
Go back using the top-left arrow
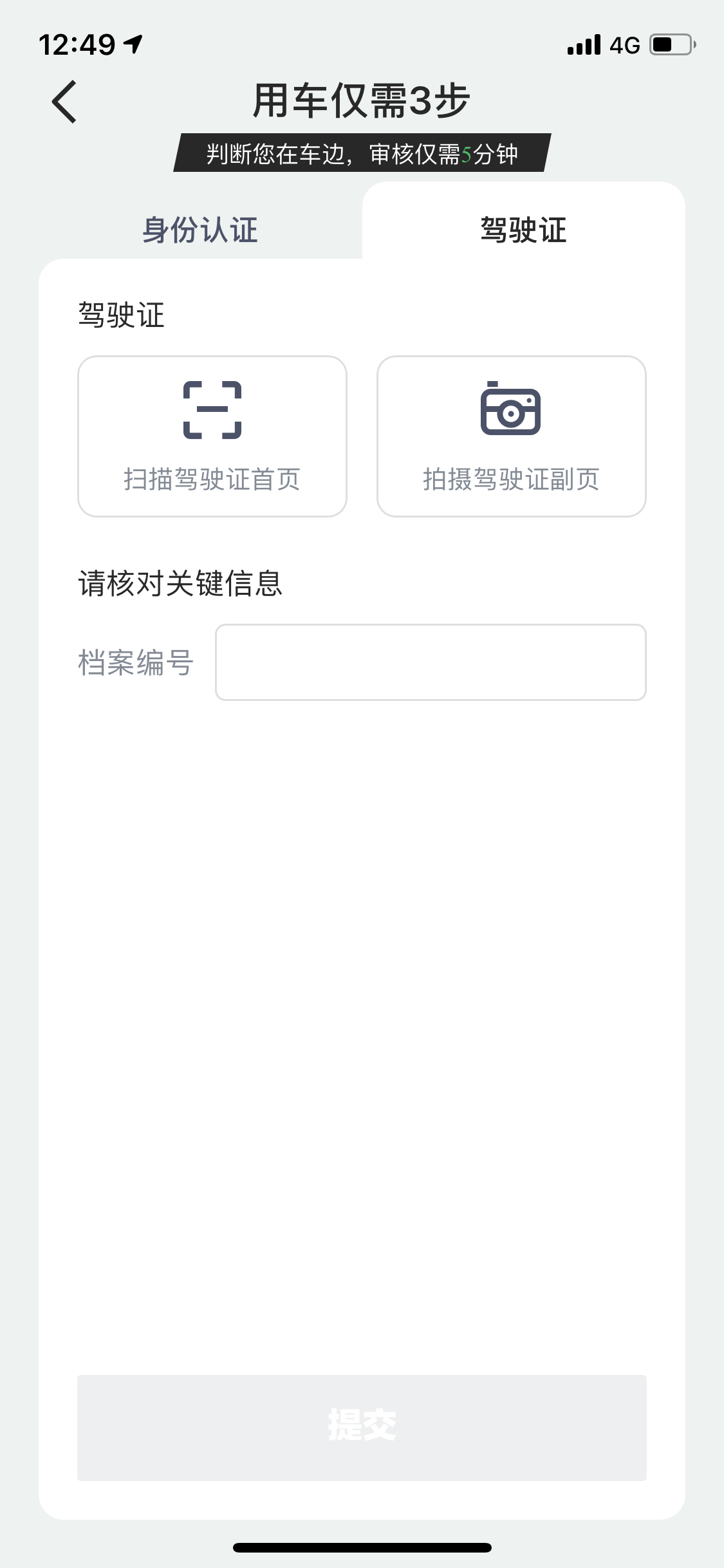click(64, 102)
